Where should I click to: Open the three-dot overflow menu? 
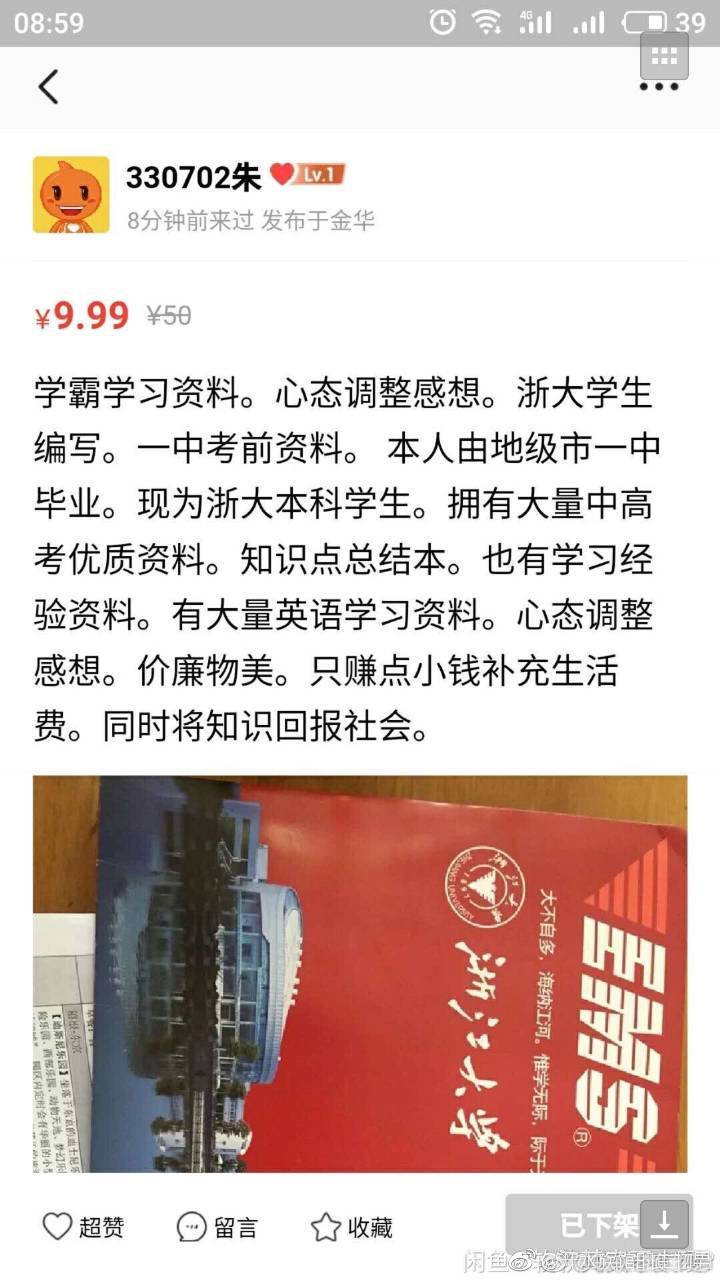658,87
